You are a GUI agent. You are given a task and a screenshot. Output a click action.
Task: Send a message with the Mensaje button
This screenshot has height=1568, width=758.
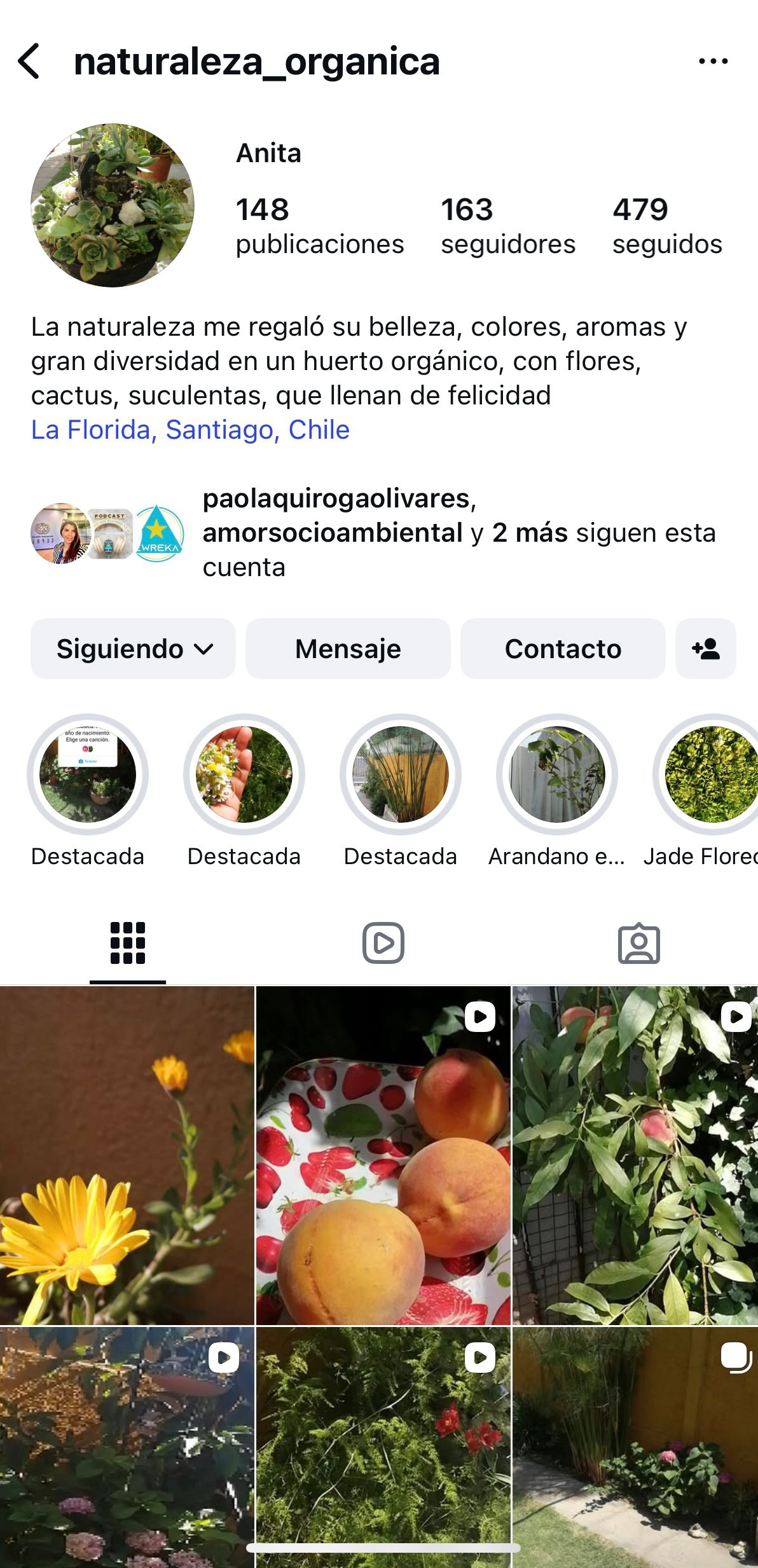(x=348, y=649)
